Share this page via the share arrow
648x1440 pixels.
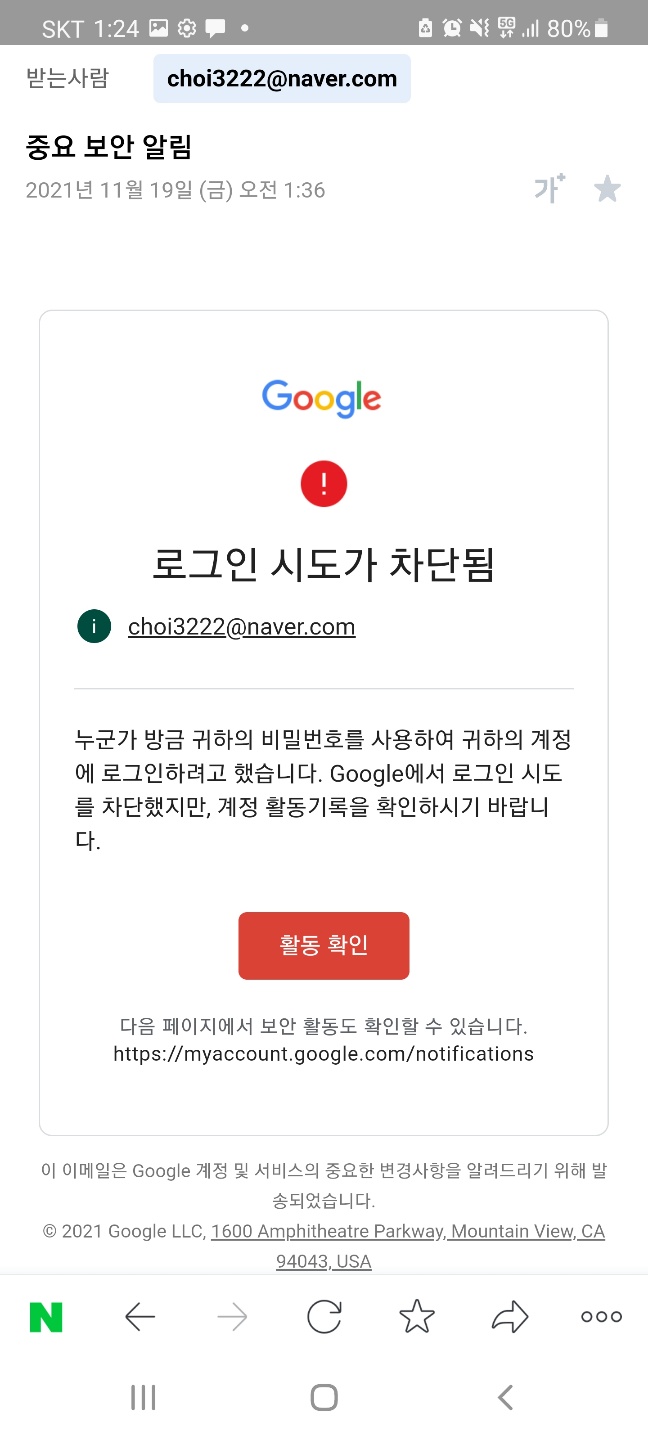coord(510,1317)
